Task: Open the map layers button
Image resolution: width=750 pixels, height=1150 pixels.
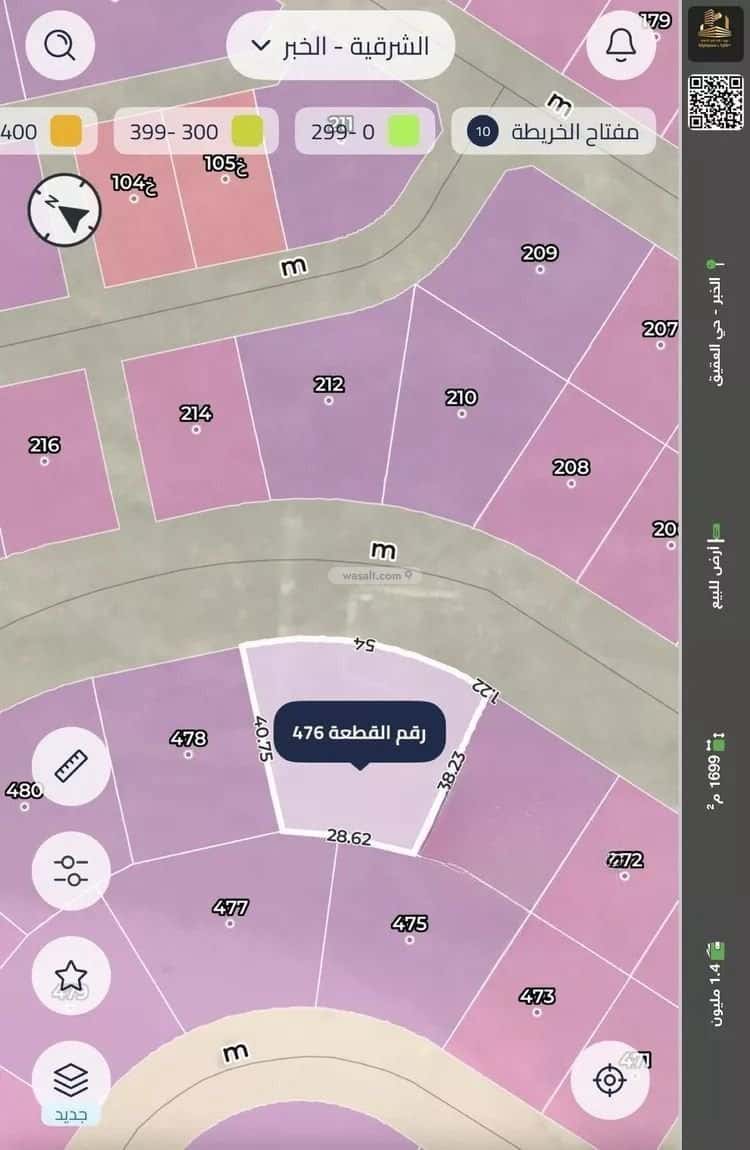Action: click(71, 1079)
